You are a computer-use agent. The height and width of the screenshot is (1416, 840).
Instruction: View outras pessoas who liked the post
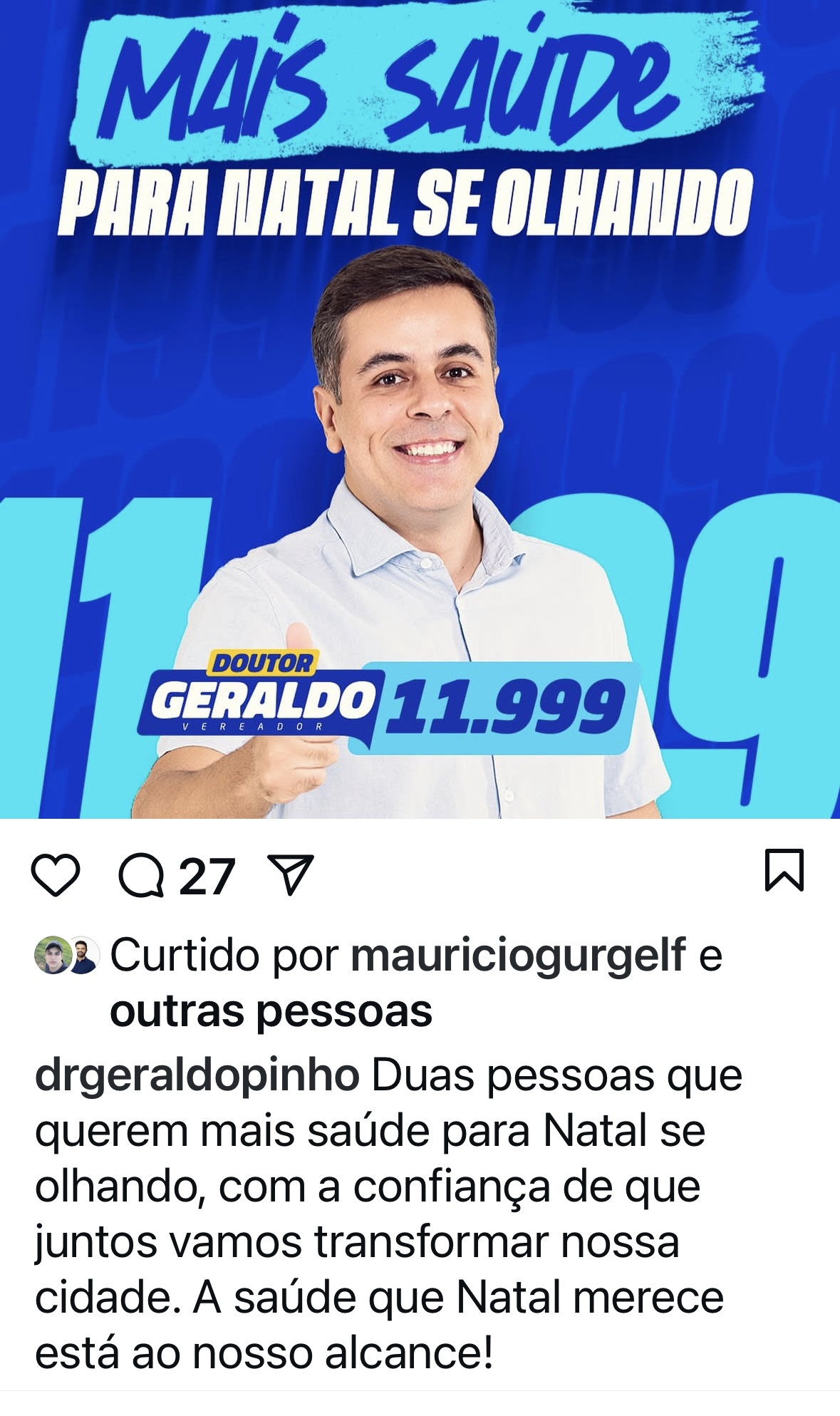[271, 1011]
